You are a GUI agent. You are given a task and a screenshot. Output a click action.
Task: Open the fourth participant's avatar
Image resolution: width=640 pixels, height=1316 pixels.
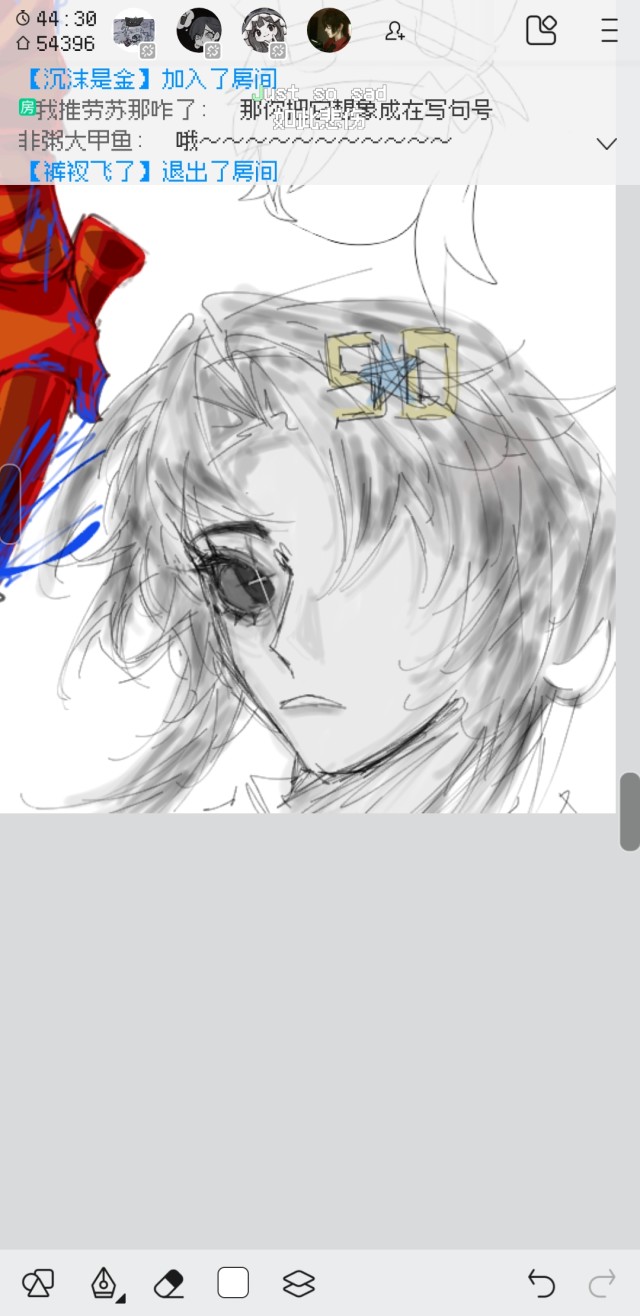[328, 30]
